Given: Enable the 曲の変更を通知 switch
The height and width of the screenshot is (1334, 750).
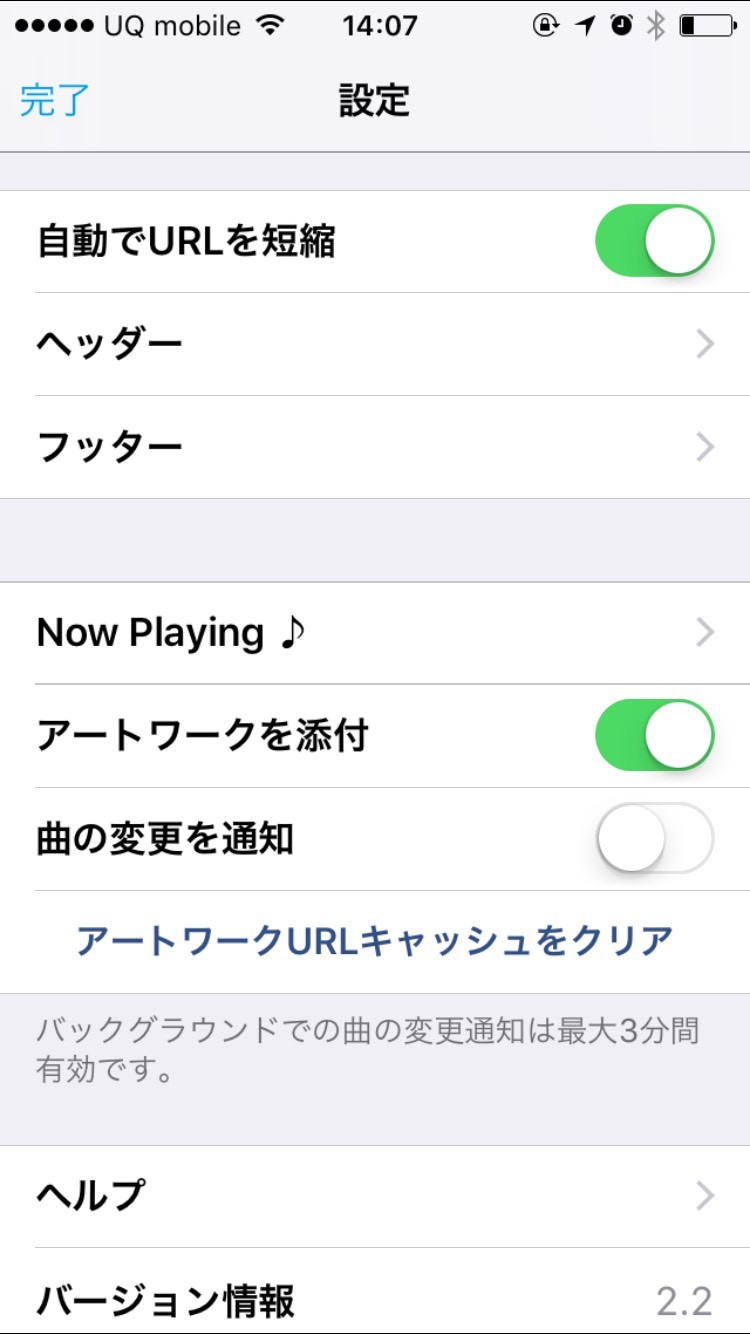Looking at the screenshot, I should tap(654, 838).
